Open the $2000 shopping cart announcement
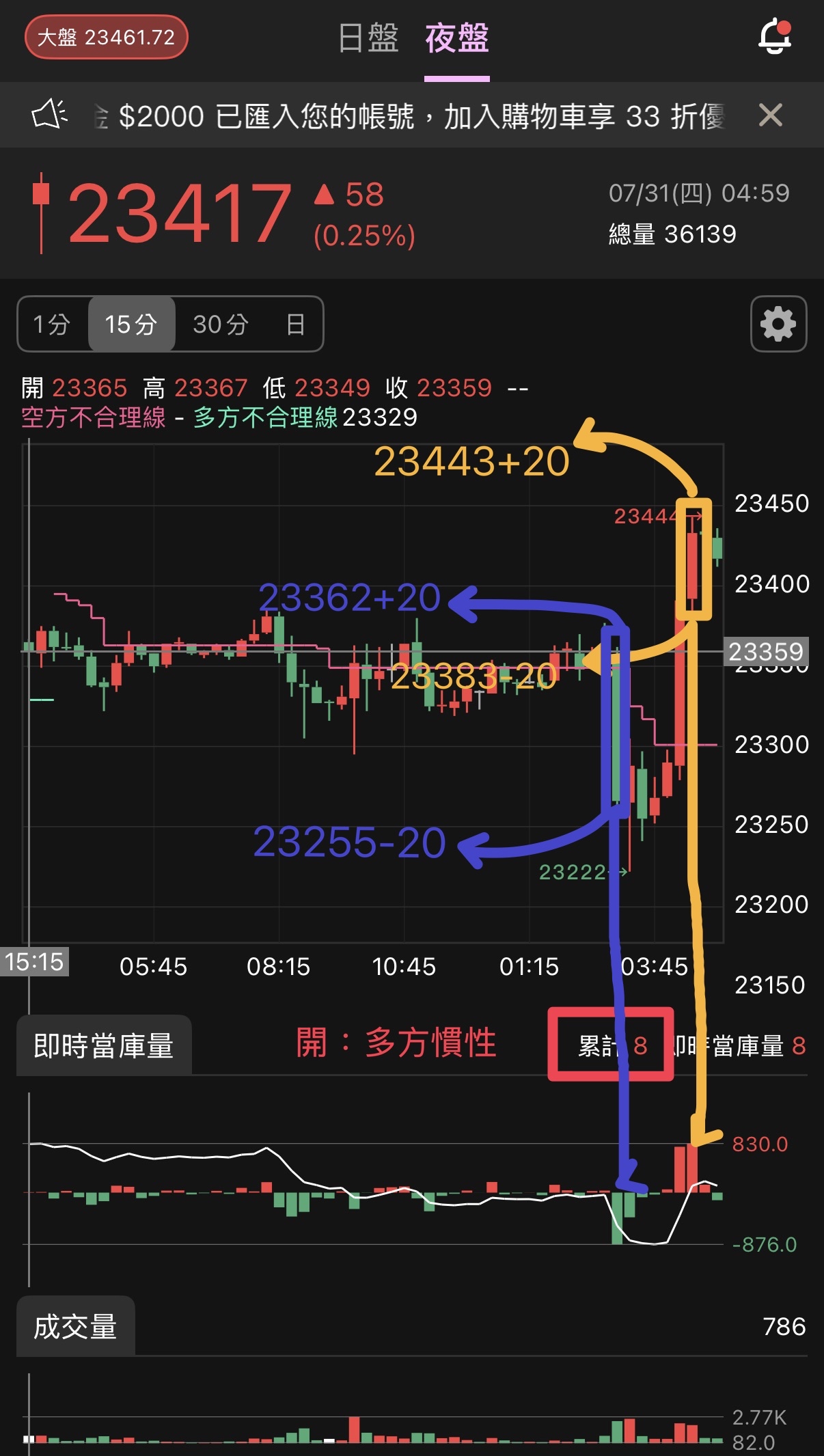This screenshot has height=1456, width=824. [x=410, y=116]
